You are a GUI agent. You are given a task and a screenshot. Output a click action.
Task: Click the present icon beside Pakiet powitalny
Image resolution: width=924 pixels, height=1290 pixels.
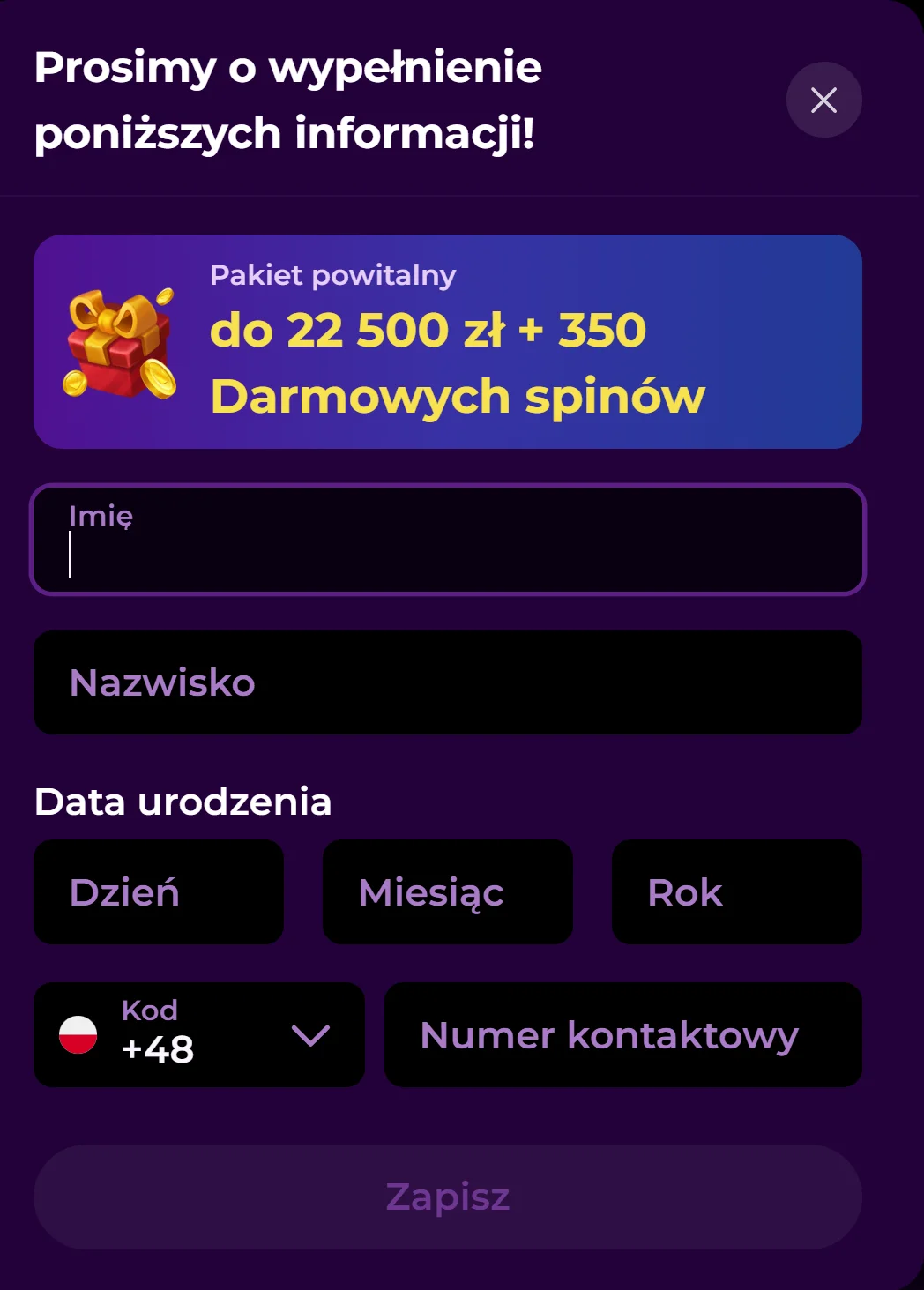(x=119, y=344)
